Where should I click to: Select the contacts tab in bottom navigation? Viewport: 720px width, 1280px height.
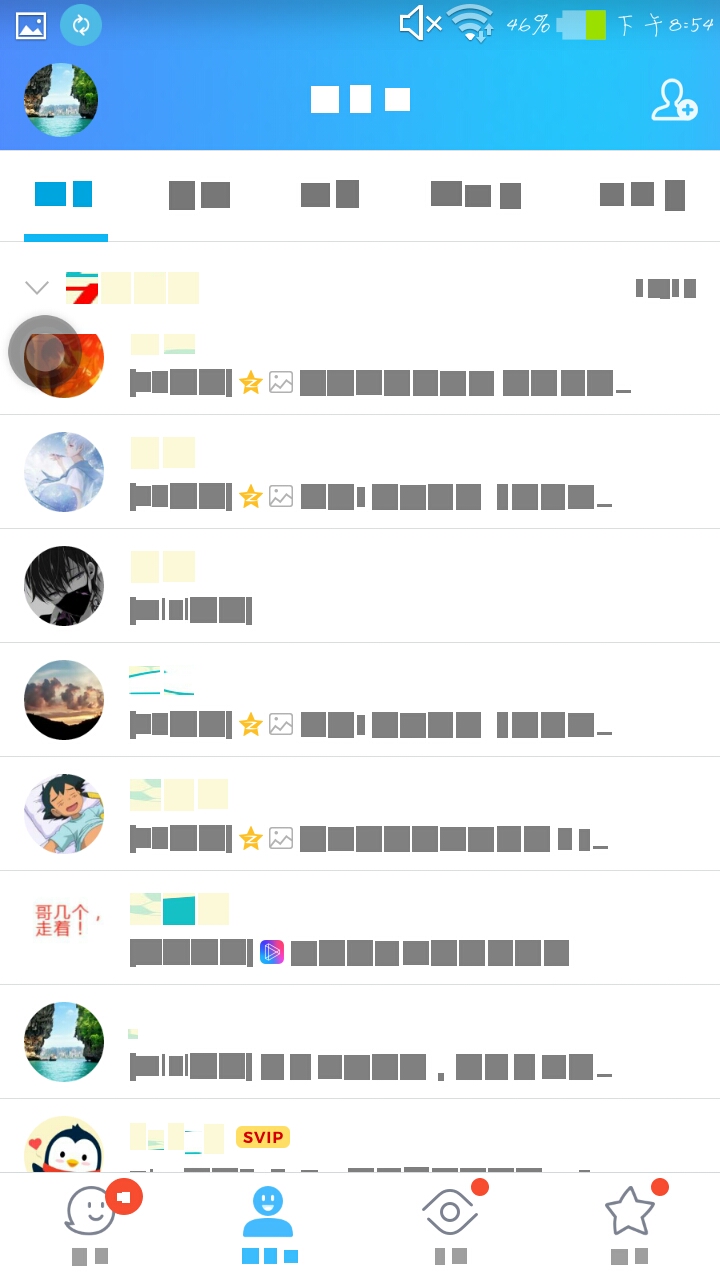[x=269, y=1225]
